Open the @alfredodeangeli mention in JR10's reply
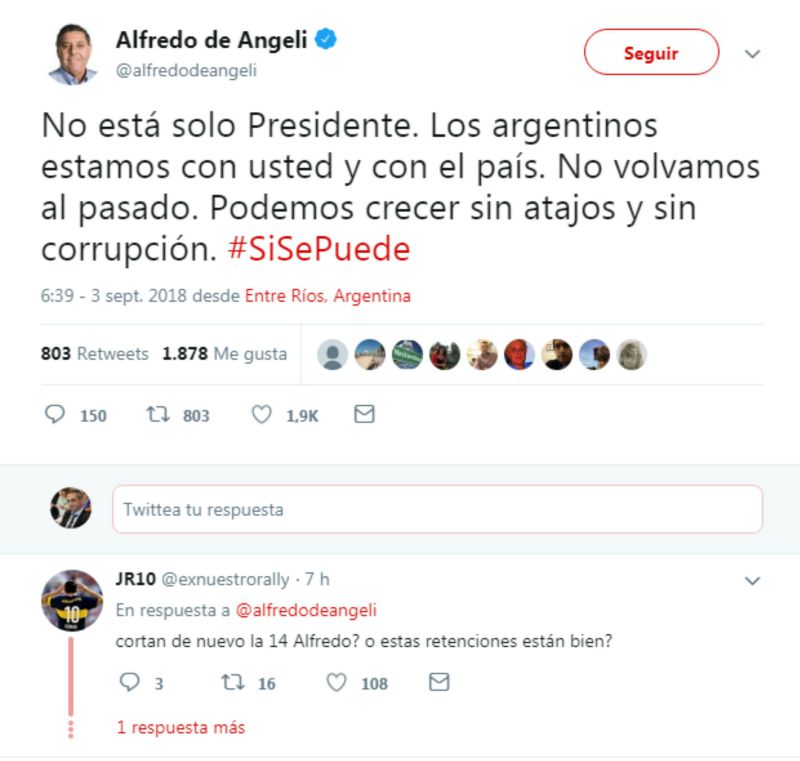This screenshot has height=761, width=800. (305, 610)
